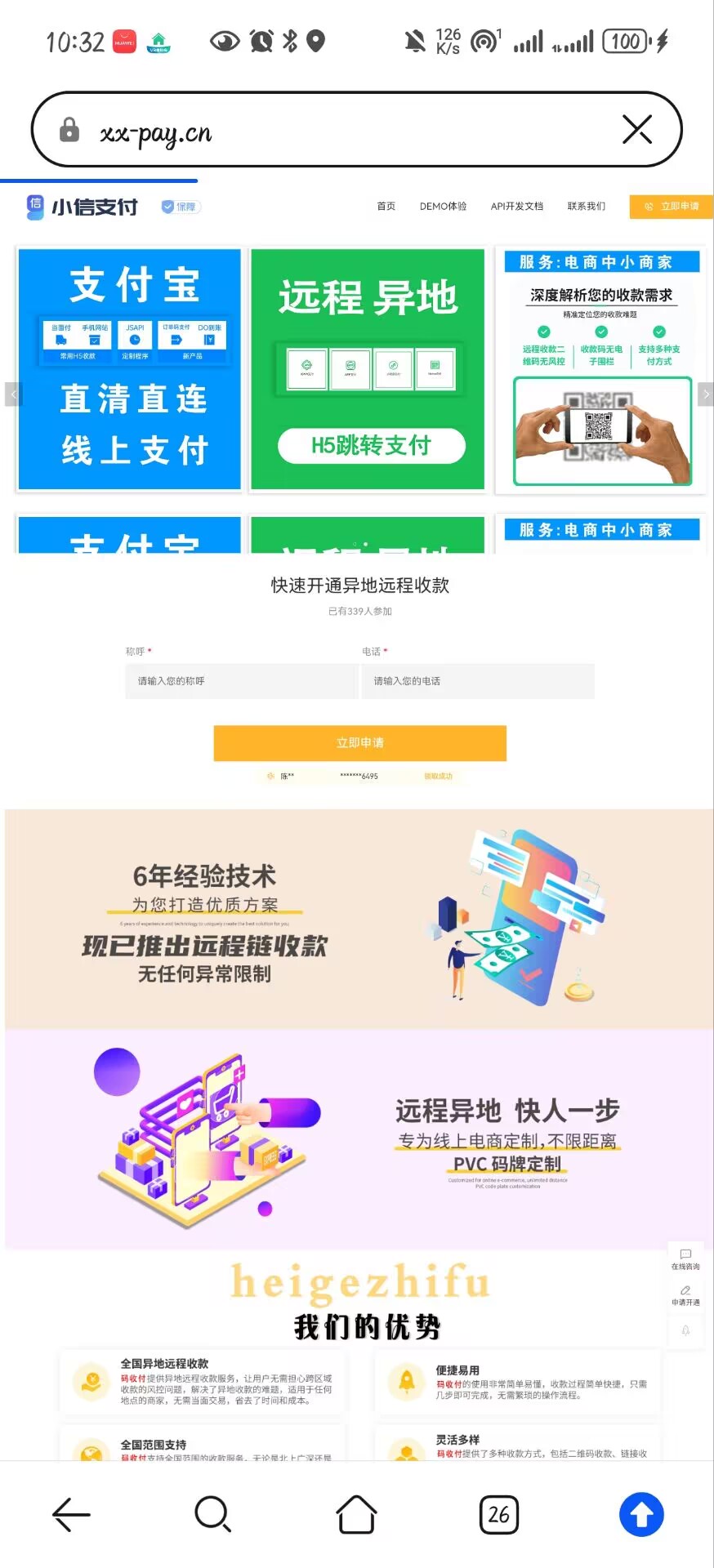
Task: Tap the blue up-arrow button
Action: [x=641, y=1515]
